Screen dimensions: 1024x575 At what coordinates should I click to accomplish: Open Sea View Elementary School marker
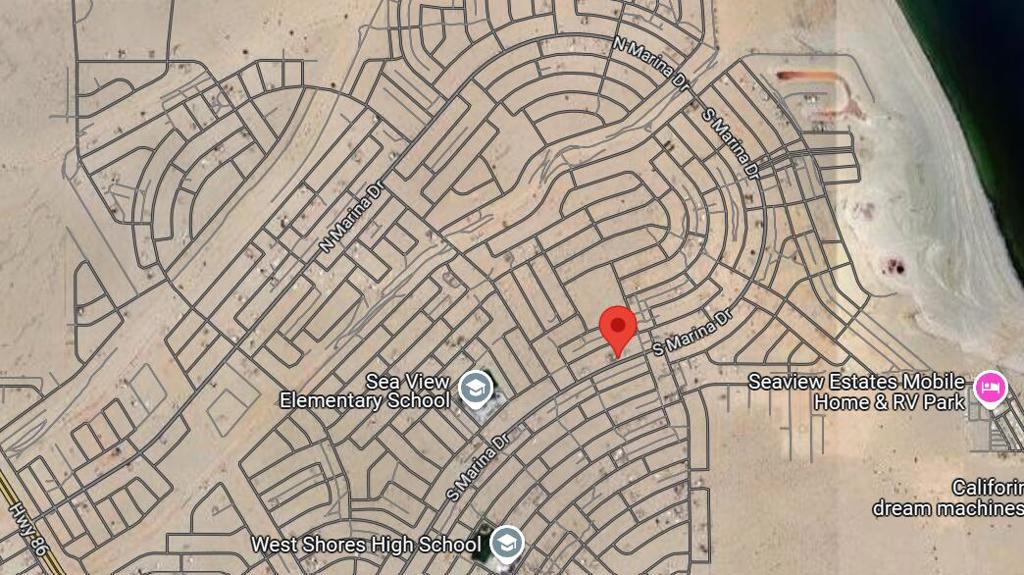coord(473,387)
